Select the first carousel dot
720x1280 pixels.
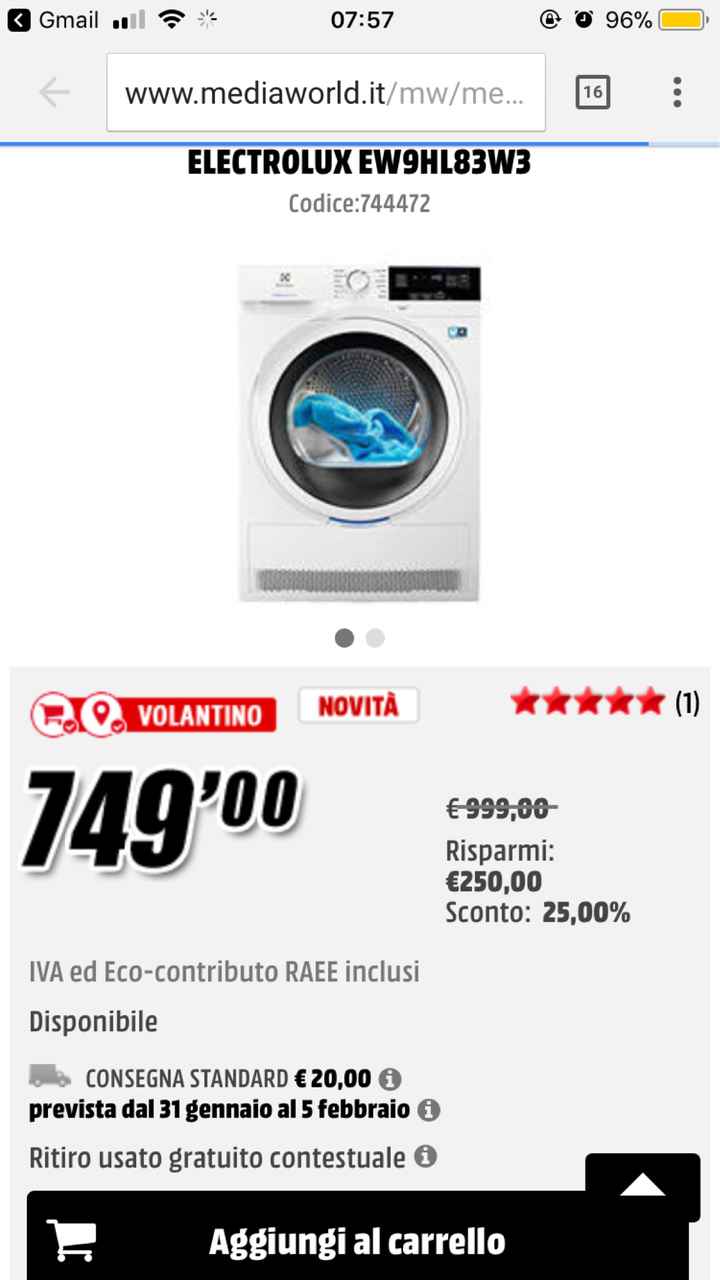[345, 637]
